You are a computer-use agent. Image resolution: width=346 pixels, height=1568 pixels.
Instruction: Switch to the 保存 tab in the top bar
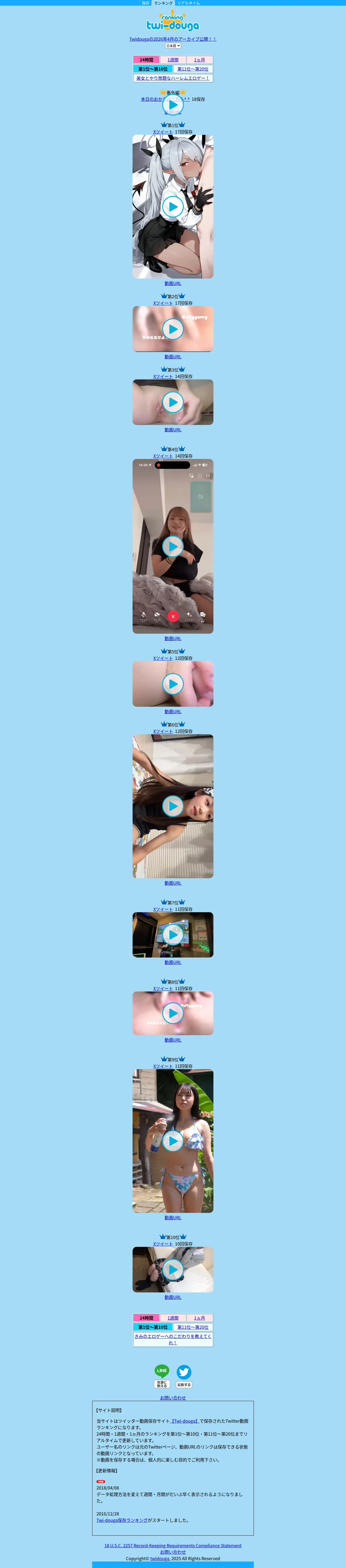pos(145,3)
